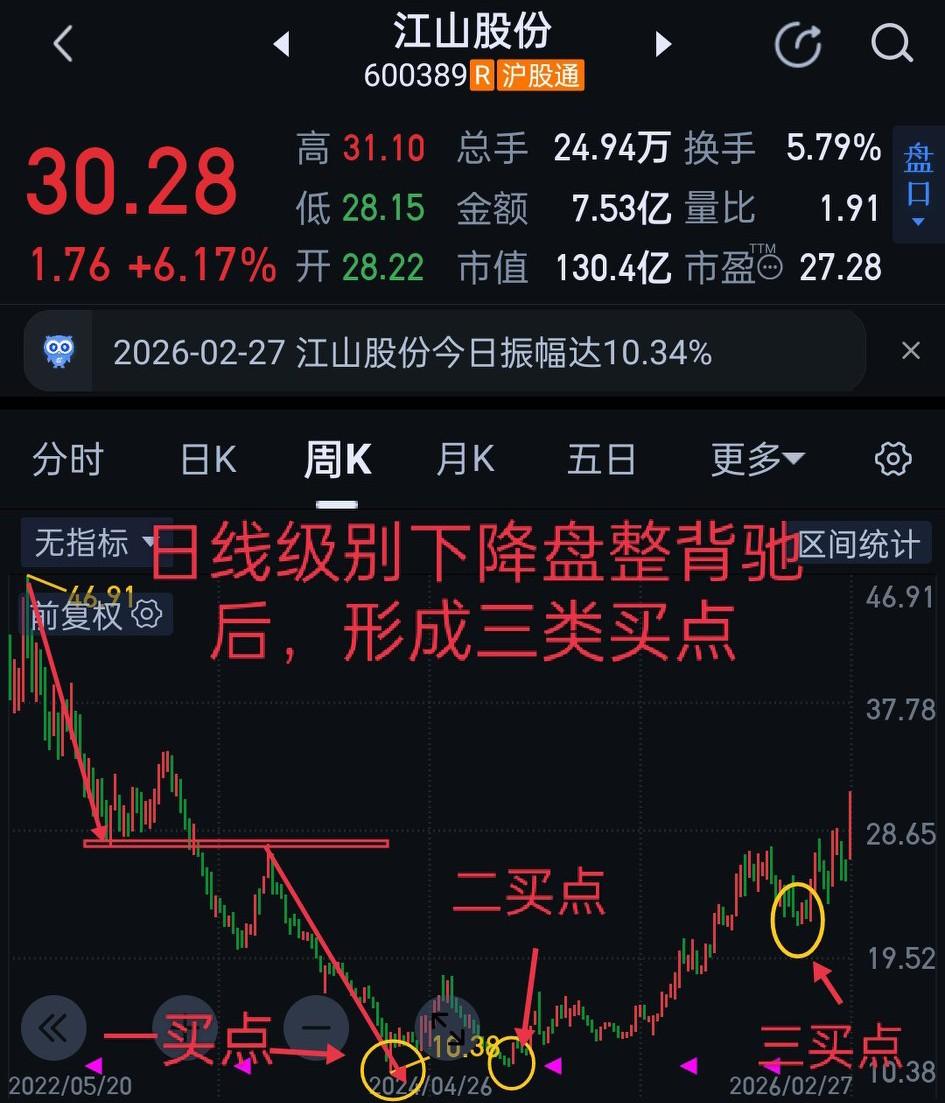This screenshot has width=945, height=1103.
Task: Expand the 更多 chart period menu
Action: [x=757, y=459]
